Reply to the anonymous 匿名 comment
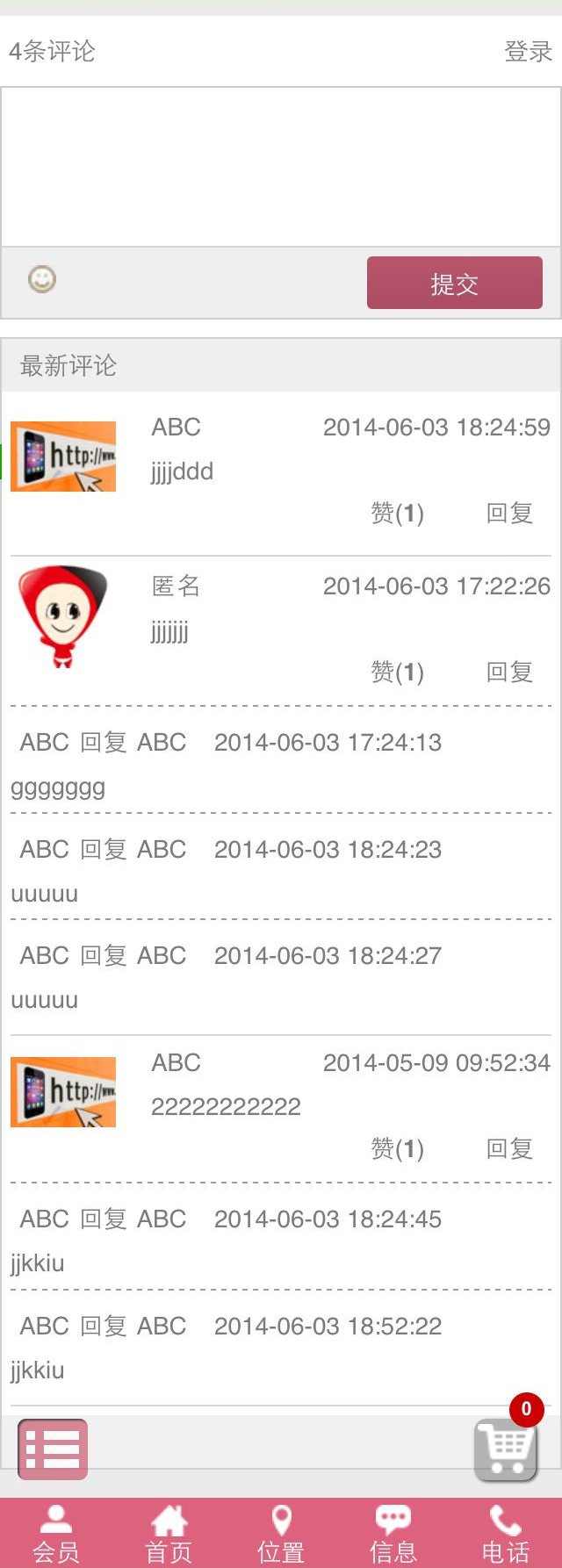The width and height of the screenshot is (562, 1568). [509, 672]
